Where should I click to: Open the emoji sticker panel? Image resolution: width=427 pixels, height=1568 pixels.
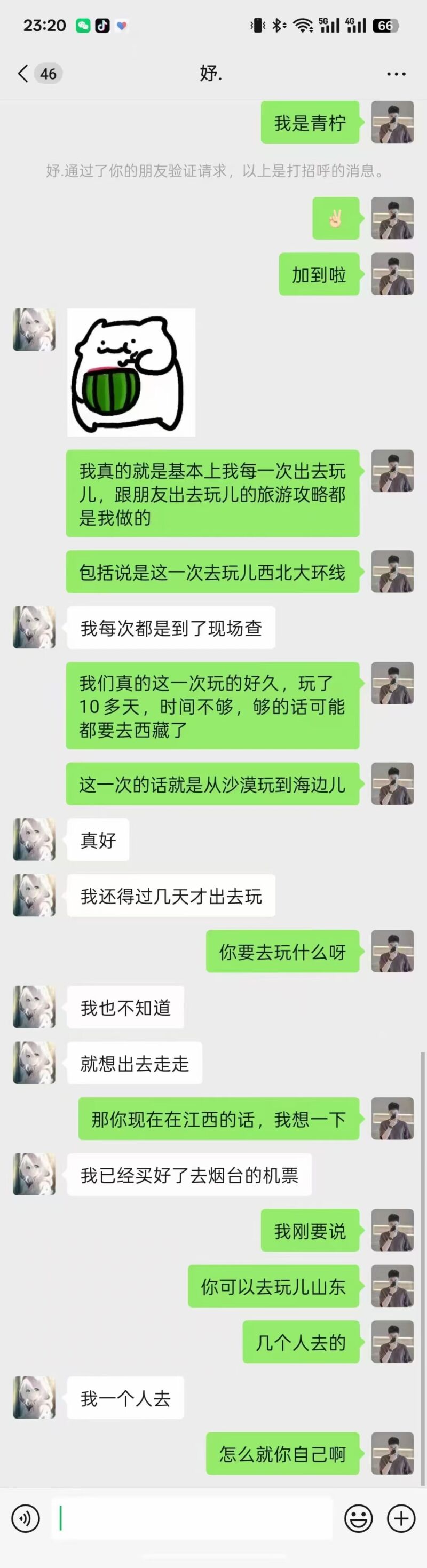point(358,1519)
